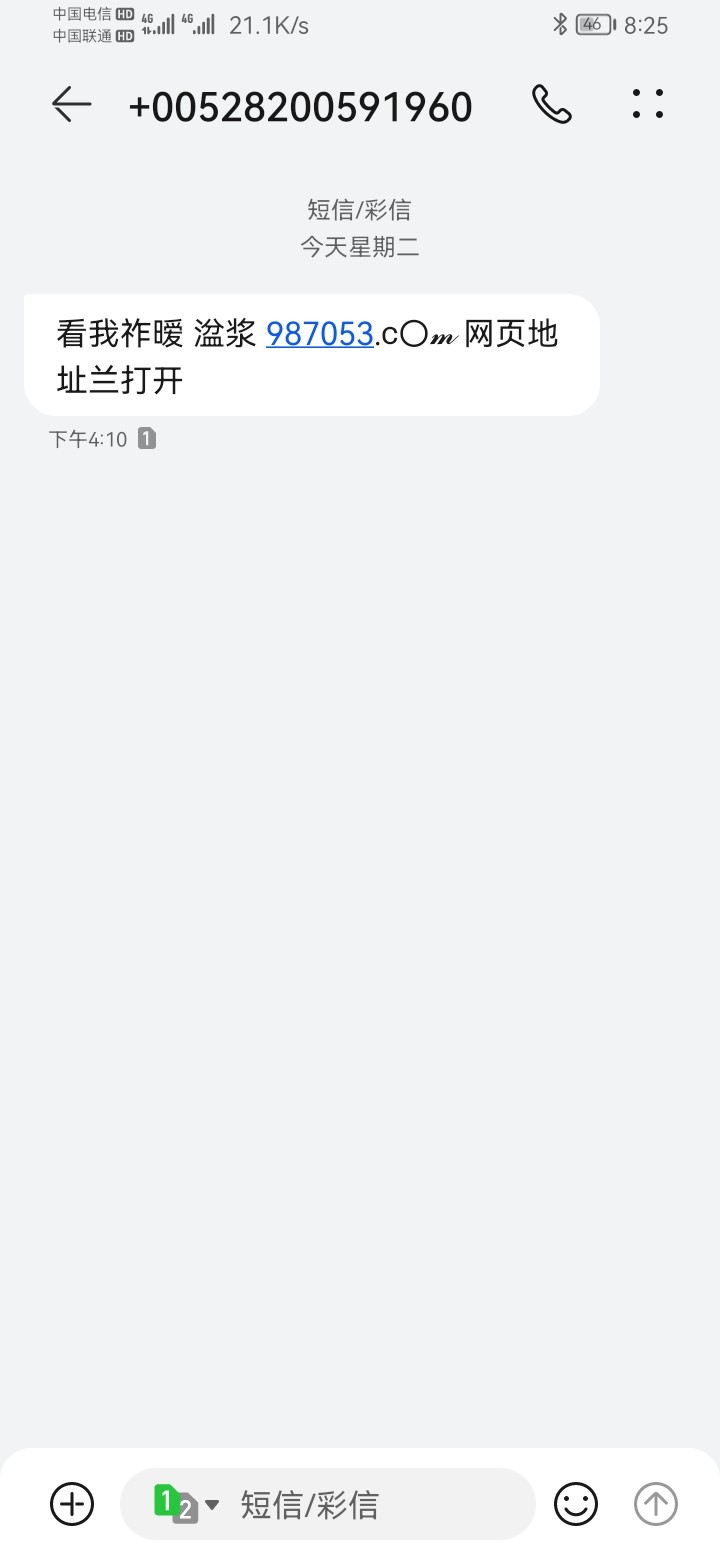Go back to the message list
This screenshot has width=720, height=1560.
click(72, 105)
